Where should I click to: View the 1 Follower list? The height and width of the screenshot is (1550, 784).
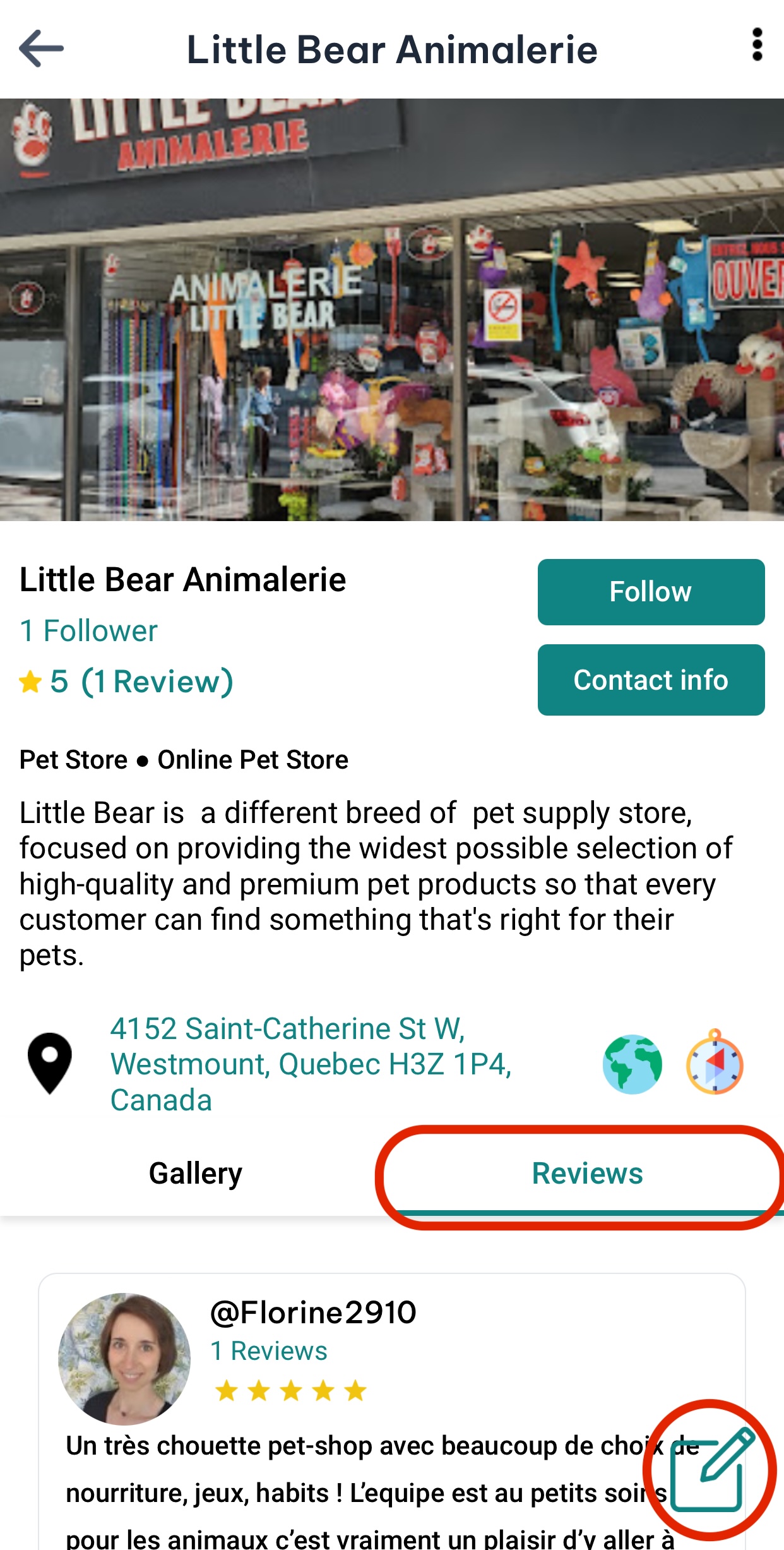[88, 630]
